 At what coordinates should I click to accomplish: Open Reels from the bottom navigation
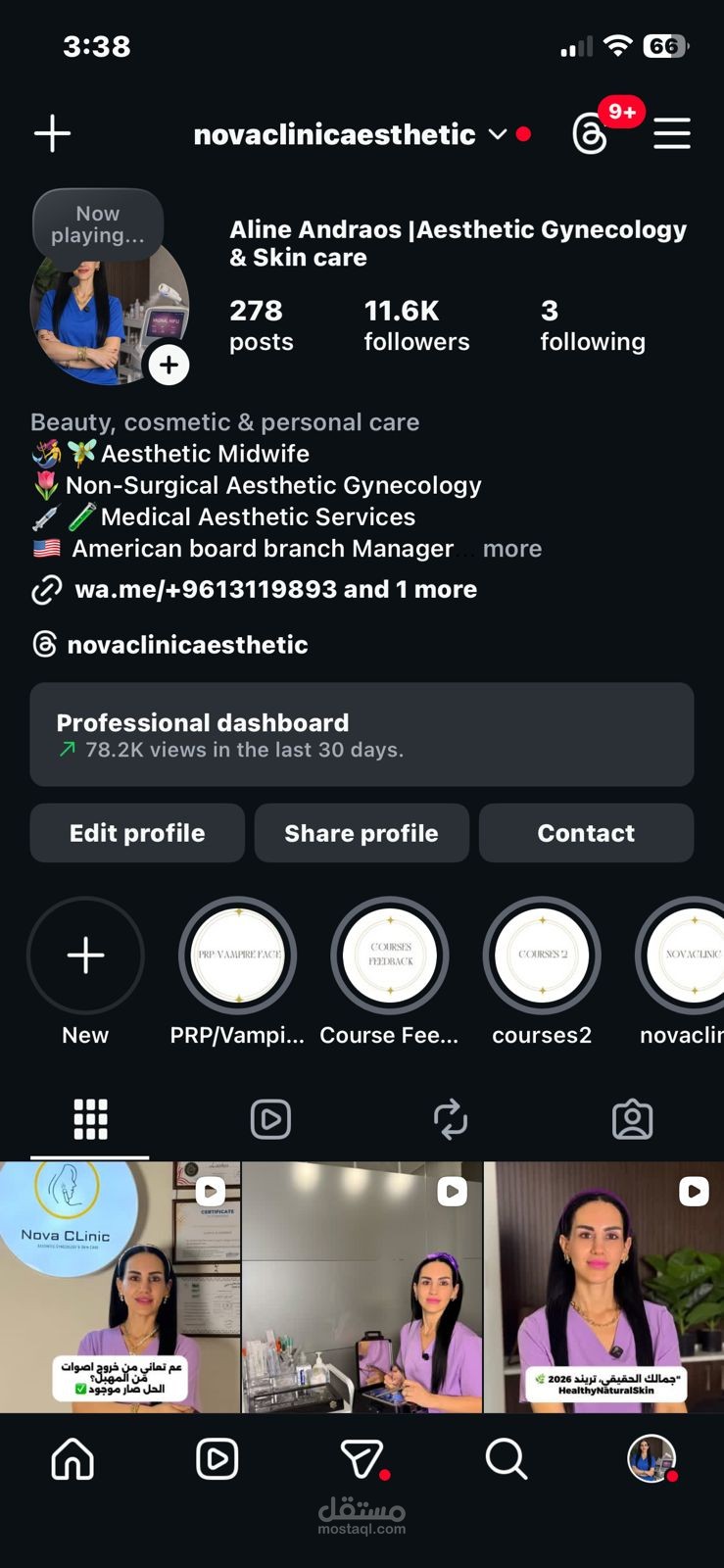pos(217,1458)
